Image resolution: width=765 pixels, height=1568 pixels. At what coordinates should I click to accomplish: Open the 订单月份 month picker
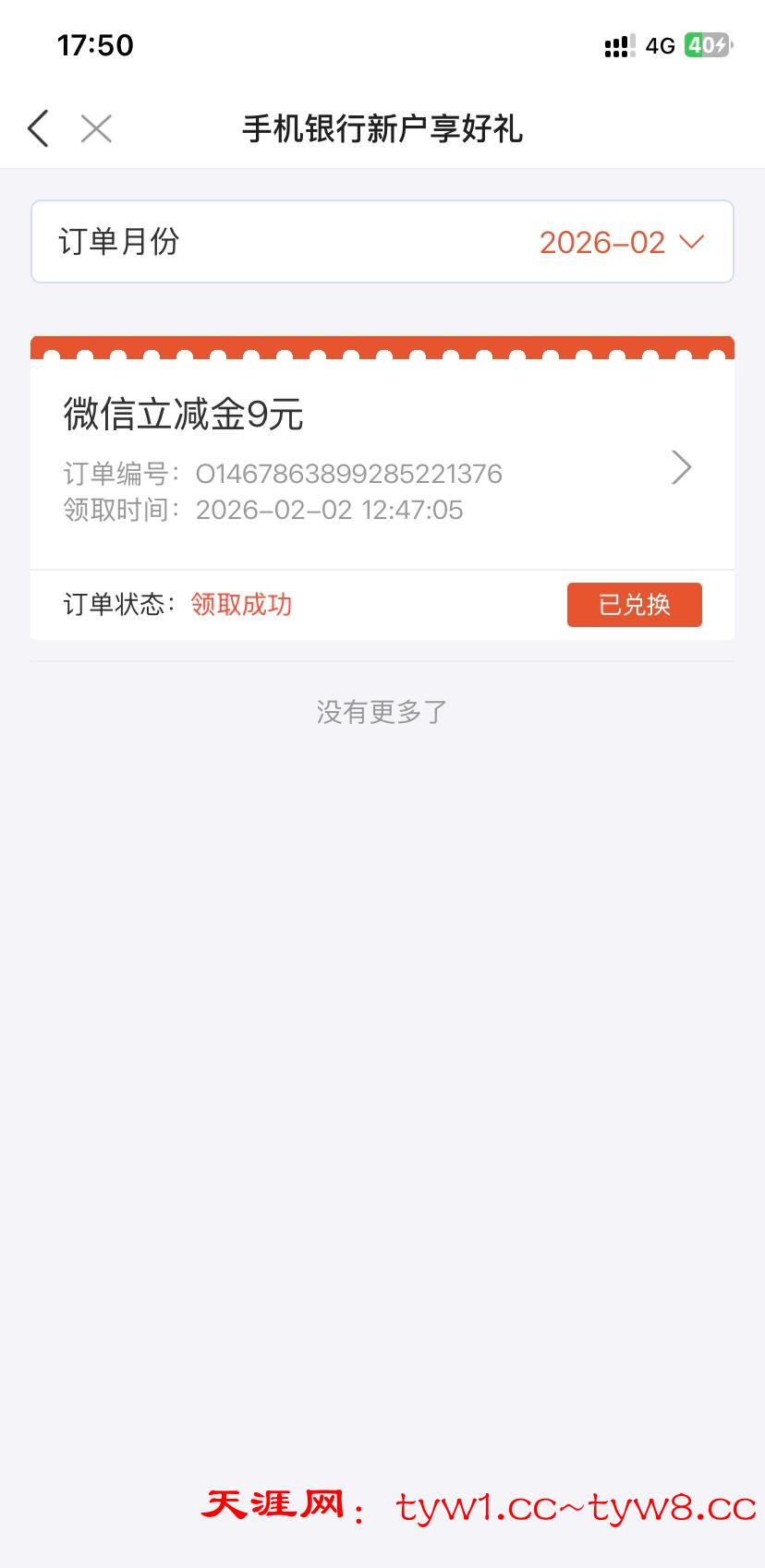coord(621,242)
